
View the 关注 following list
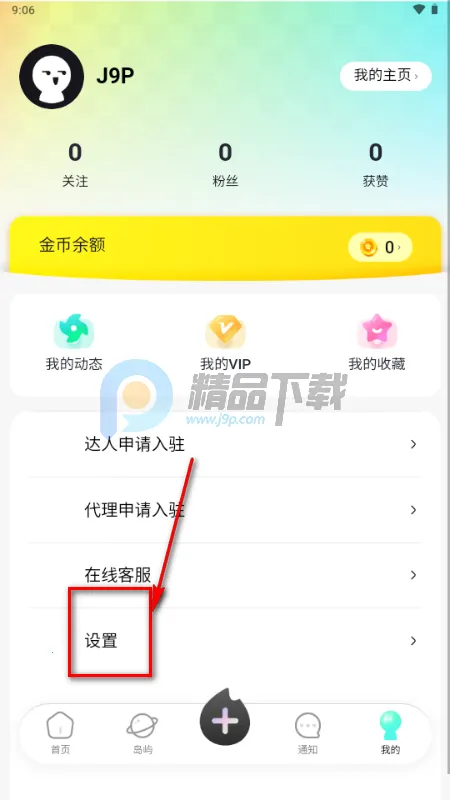point(75,165)
